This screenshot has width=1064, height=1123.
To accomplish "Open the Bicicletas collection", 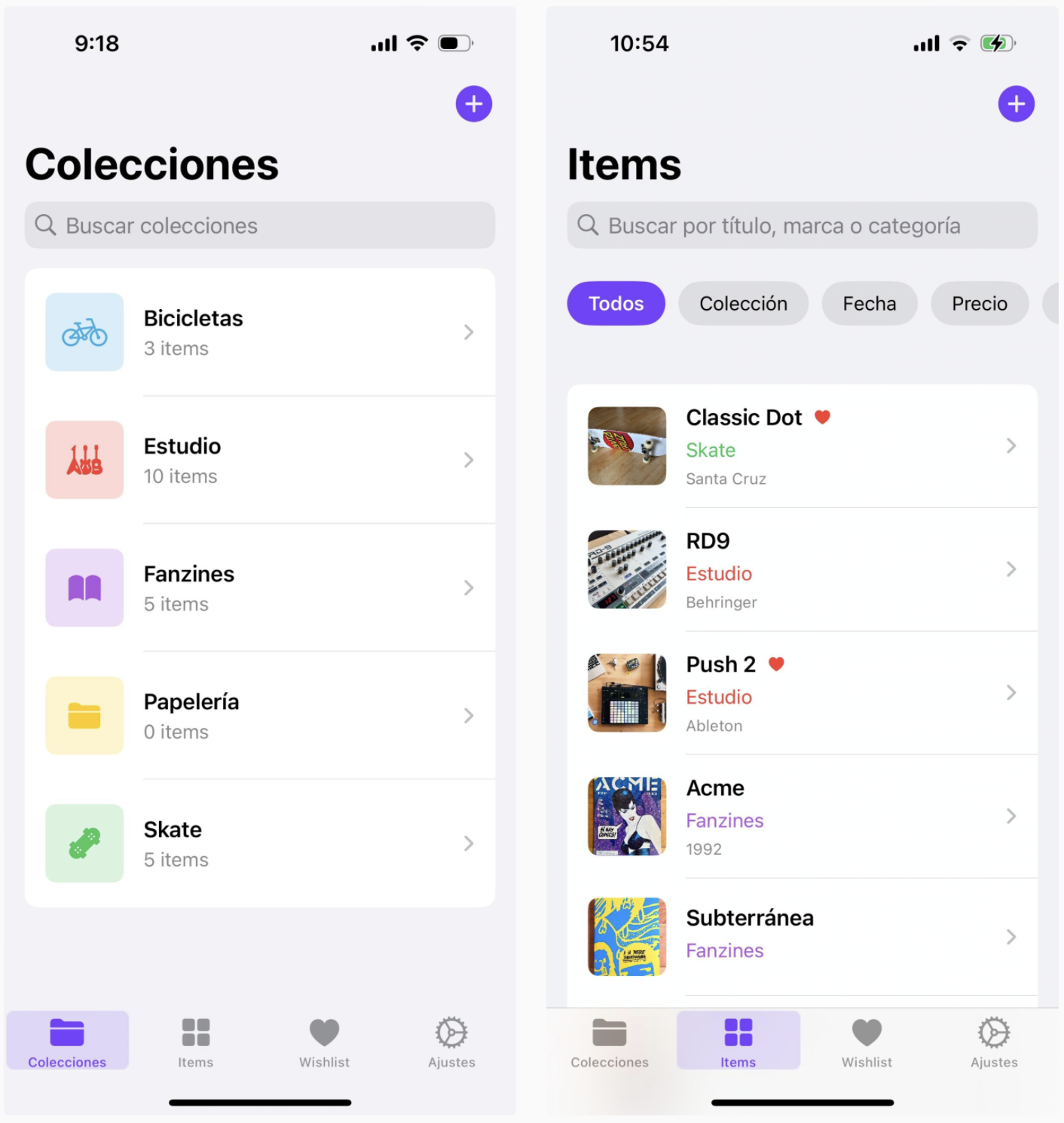I will (260, 332).
